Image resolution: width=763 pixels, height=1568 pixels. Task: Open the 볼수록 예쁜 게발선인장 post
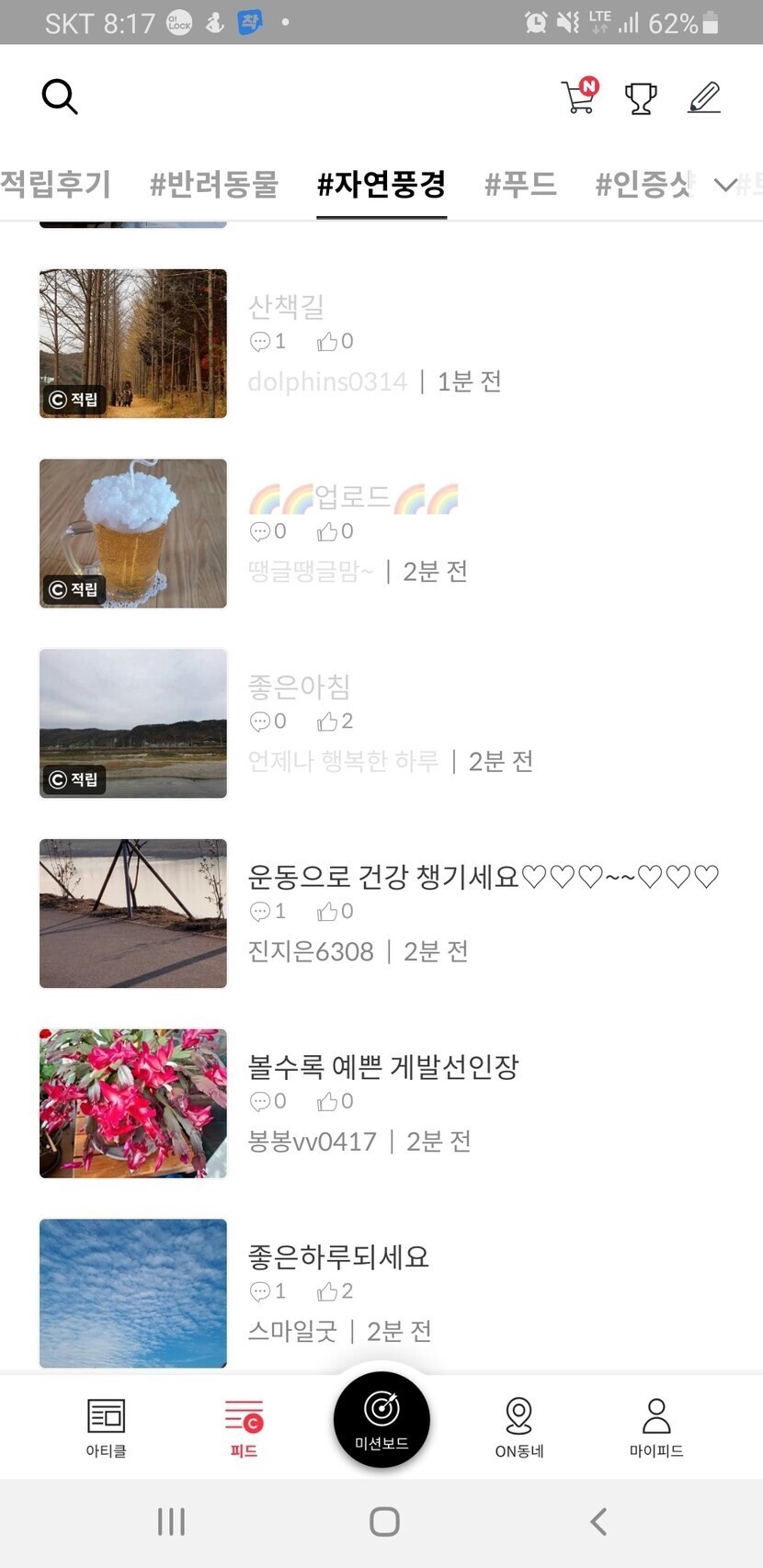(383, 1066)
